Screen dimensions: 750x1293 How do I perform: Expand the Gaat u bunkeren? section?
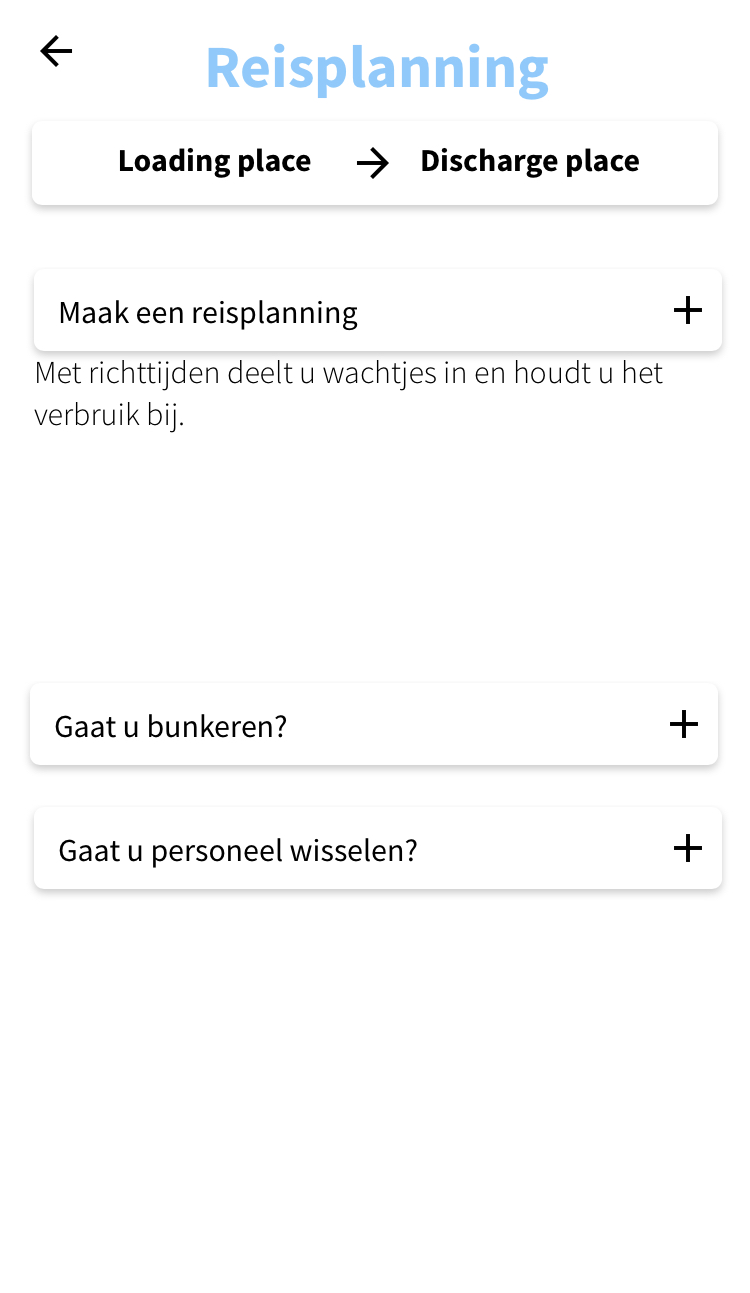pyautogui.click(x=683, y=725)
